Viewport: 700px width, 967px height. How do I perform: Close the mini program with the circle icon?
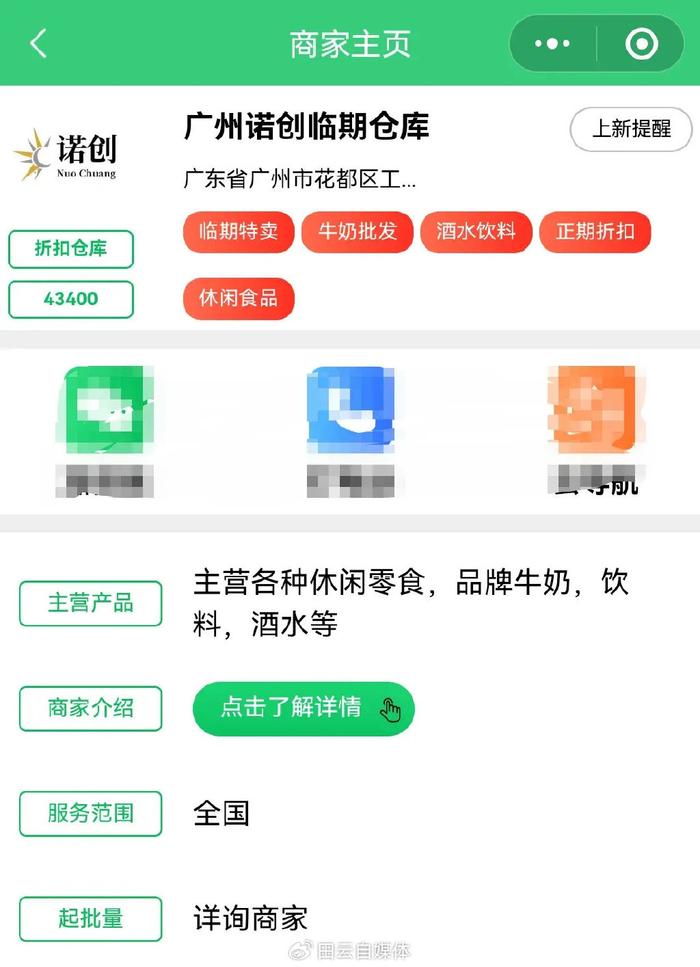641,43
